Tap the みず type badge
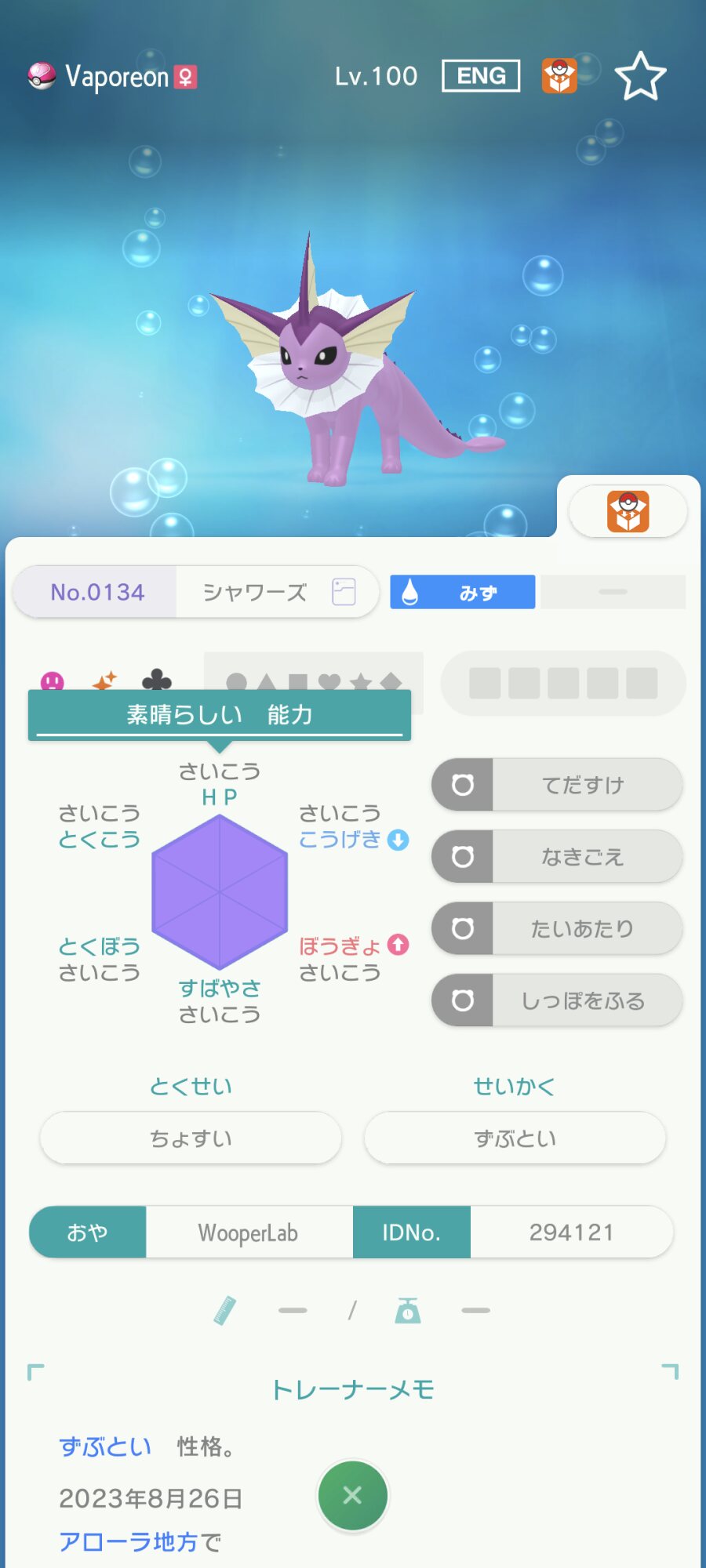The height and width of the screenshot is (1568, 706). coord(463,592)
